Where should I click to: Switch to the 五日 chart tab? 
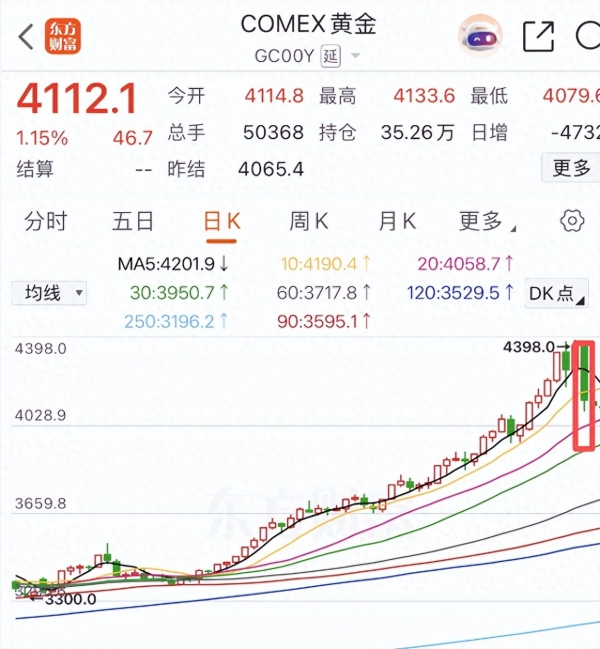click(133, 221)
